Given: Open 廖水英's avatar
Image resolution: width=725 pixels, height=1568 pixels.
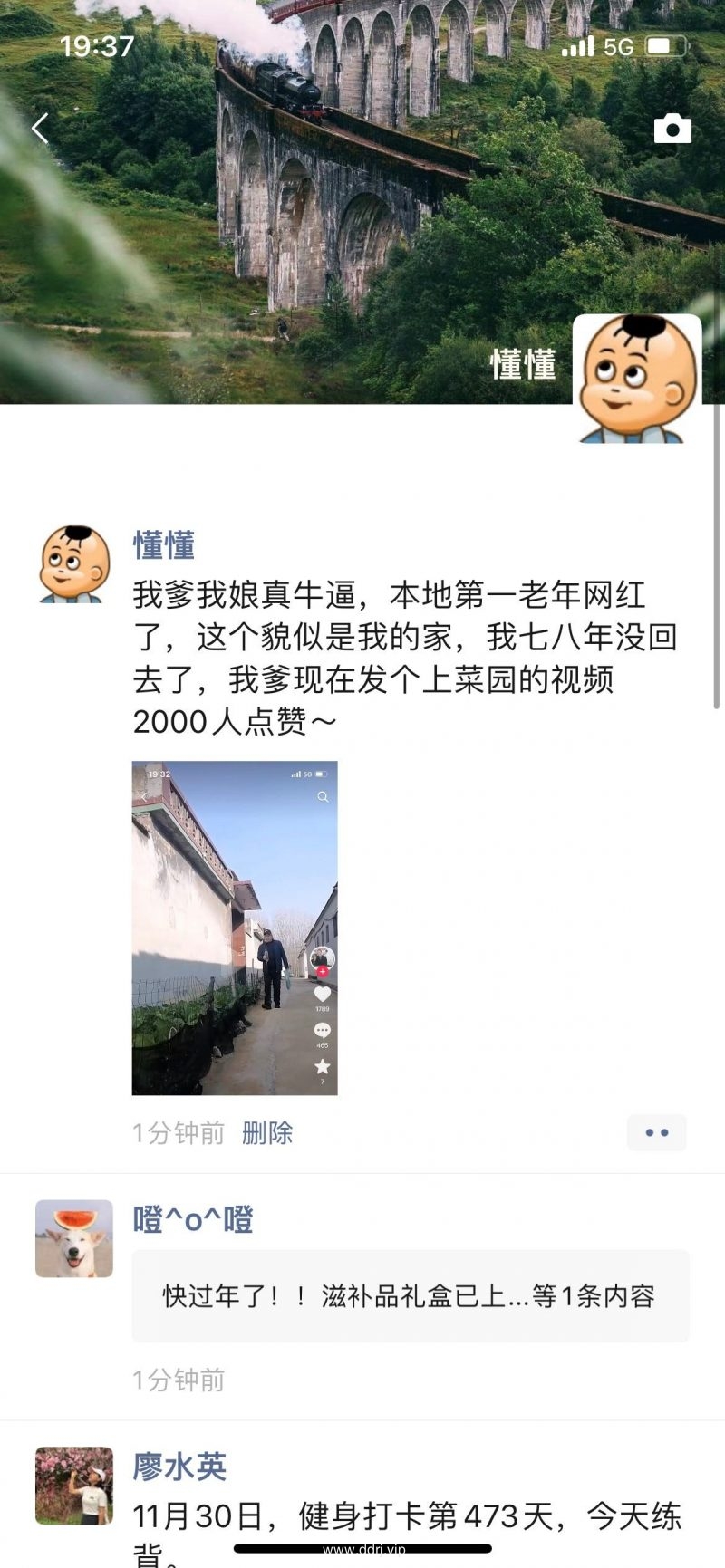Looking at the screenshot, I should tap(74, 1485).
